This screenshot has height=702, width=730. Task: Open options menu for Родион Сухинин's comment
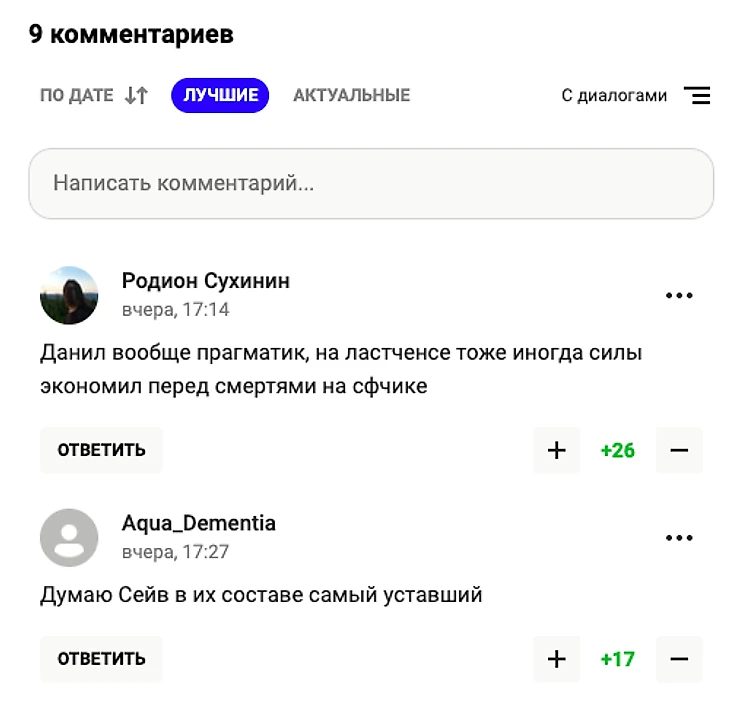[x=679, y=296]
